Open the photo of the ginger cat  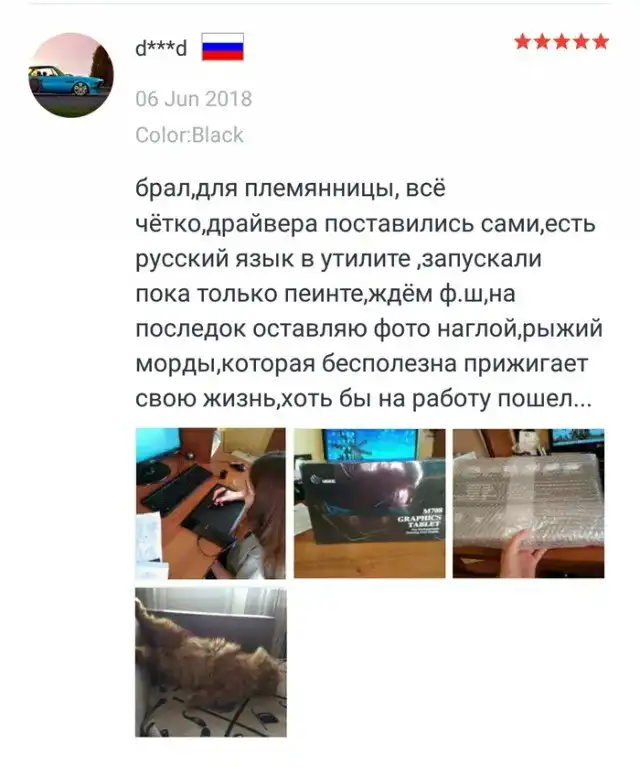tap(210, 662)
